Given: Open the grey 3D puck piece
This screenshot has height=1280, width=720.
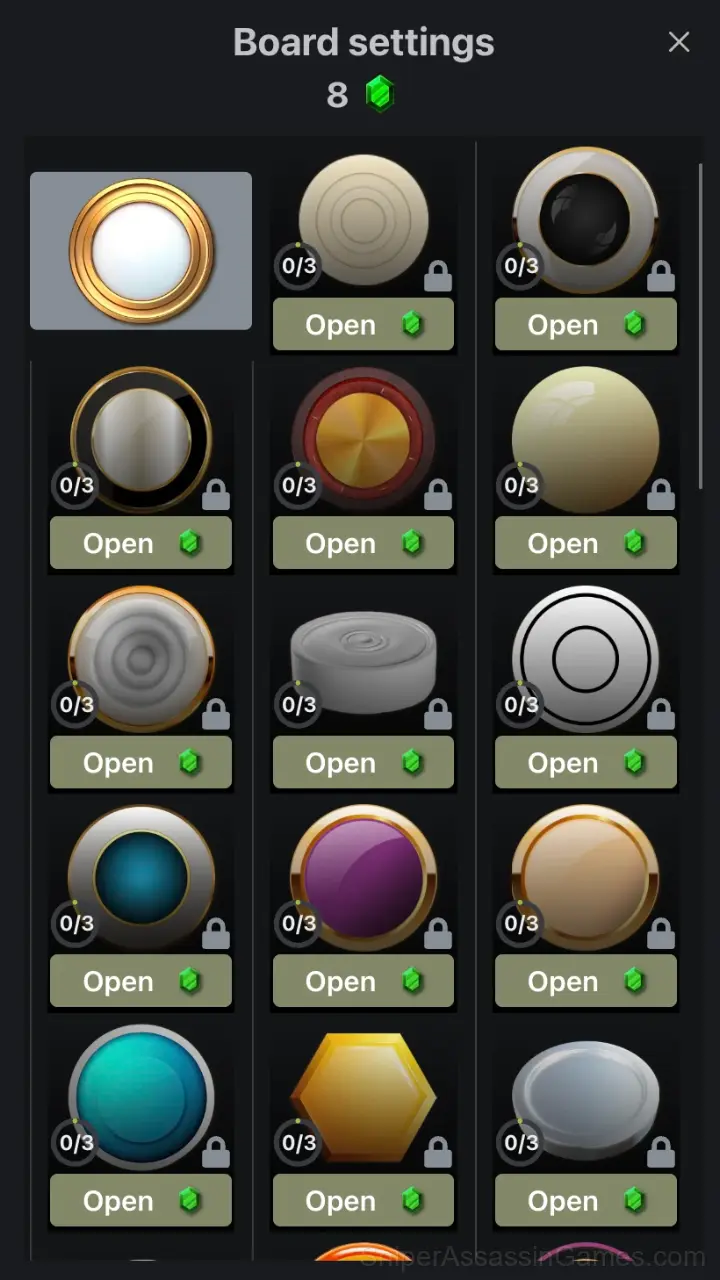Looking at the screenshot, I should [x=363, y=762].
